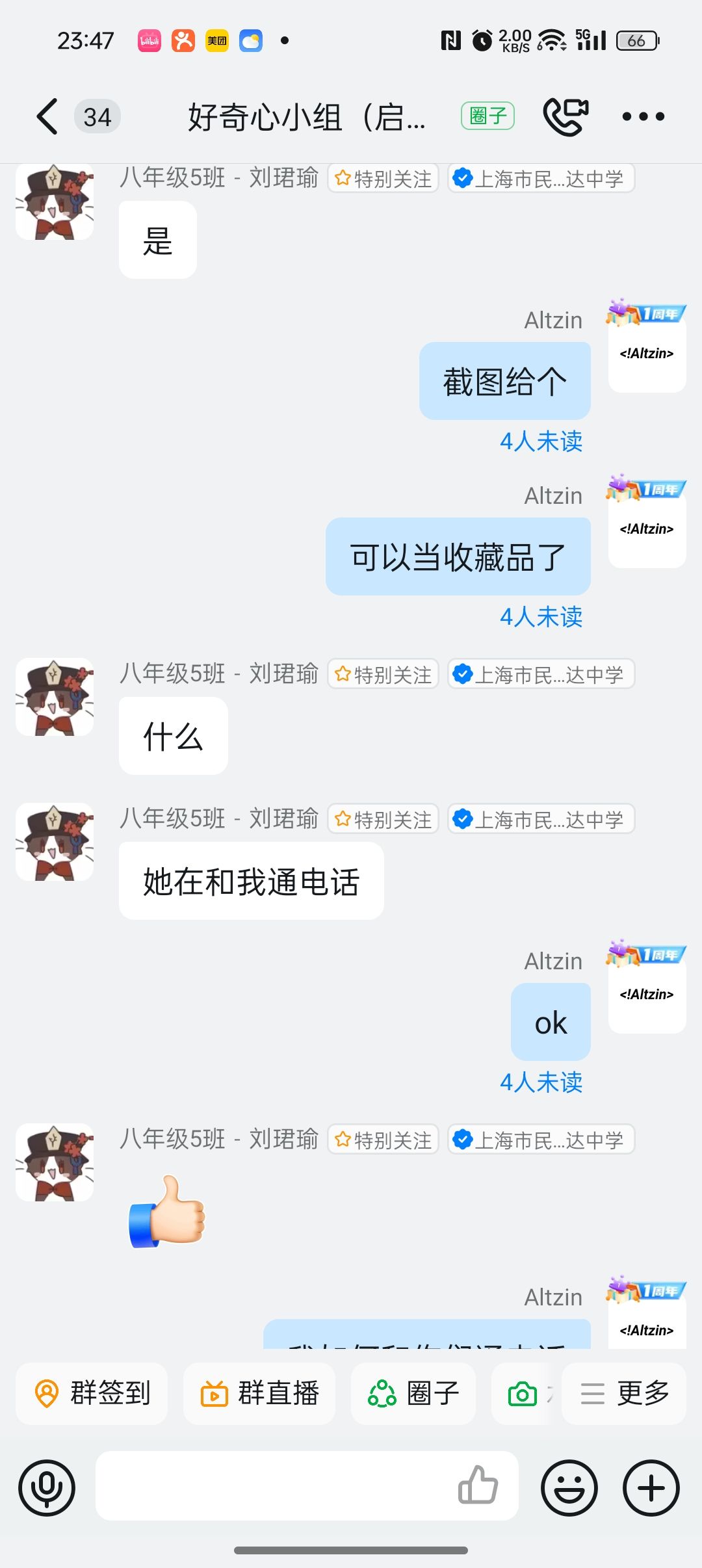
Task: Start 群直播 group live stream
Action: tap(259, 1393)
